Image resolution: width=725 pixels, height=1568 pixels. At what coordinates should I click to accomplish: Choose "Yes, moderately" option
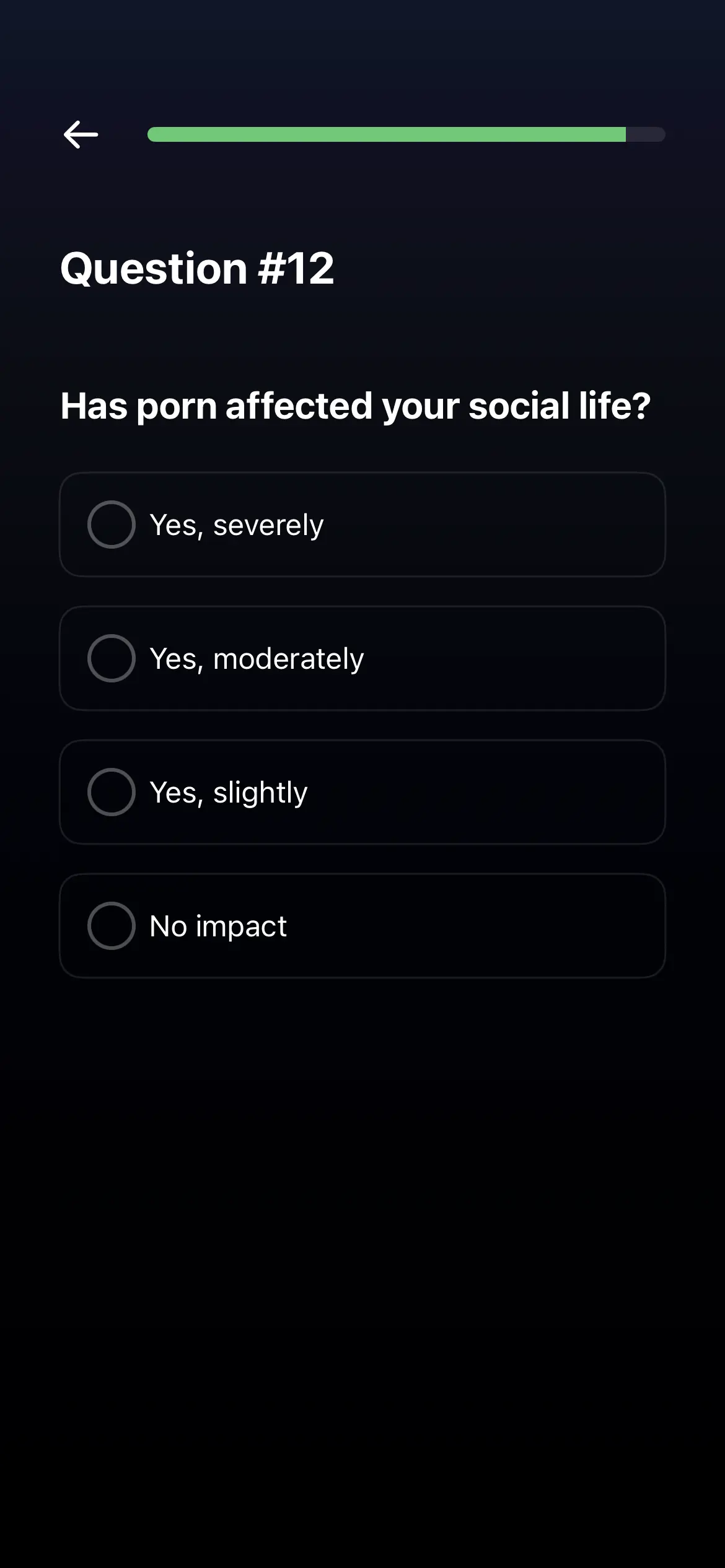[362, 658]
